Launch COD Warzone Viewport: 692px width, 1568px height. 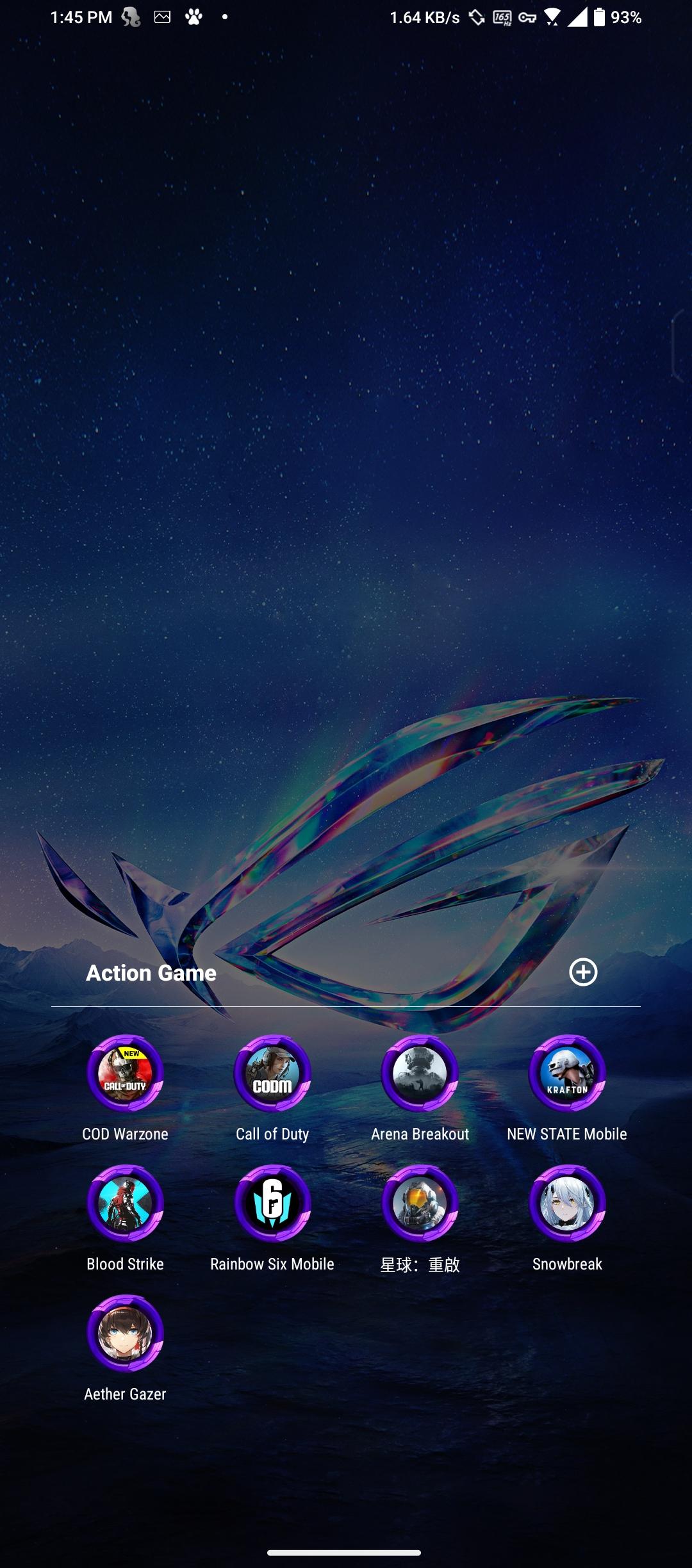coord(126,1074)
